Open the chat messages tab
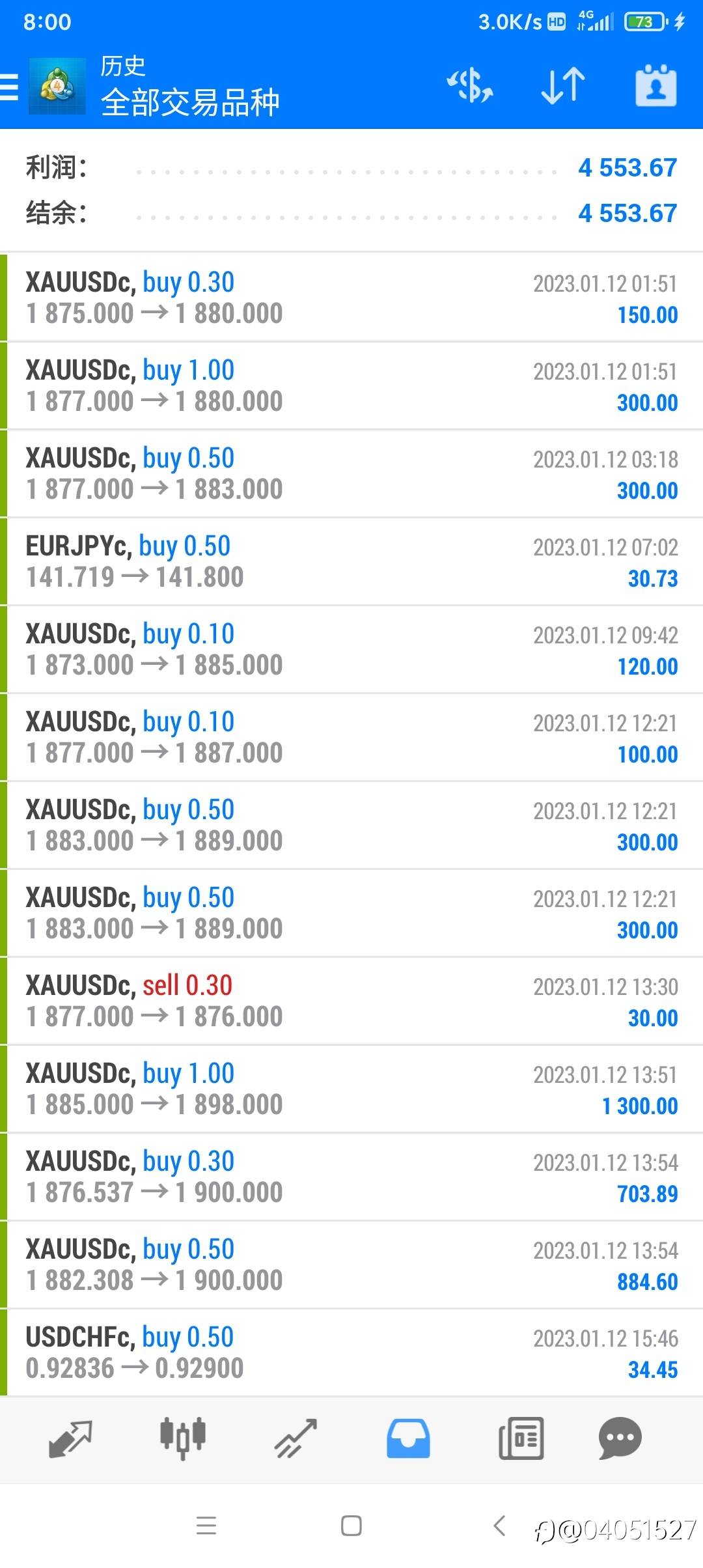This screenshot has width=703, height=1568. pos(620,1438)
